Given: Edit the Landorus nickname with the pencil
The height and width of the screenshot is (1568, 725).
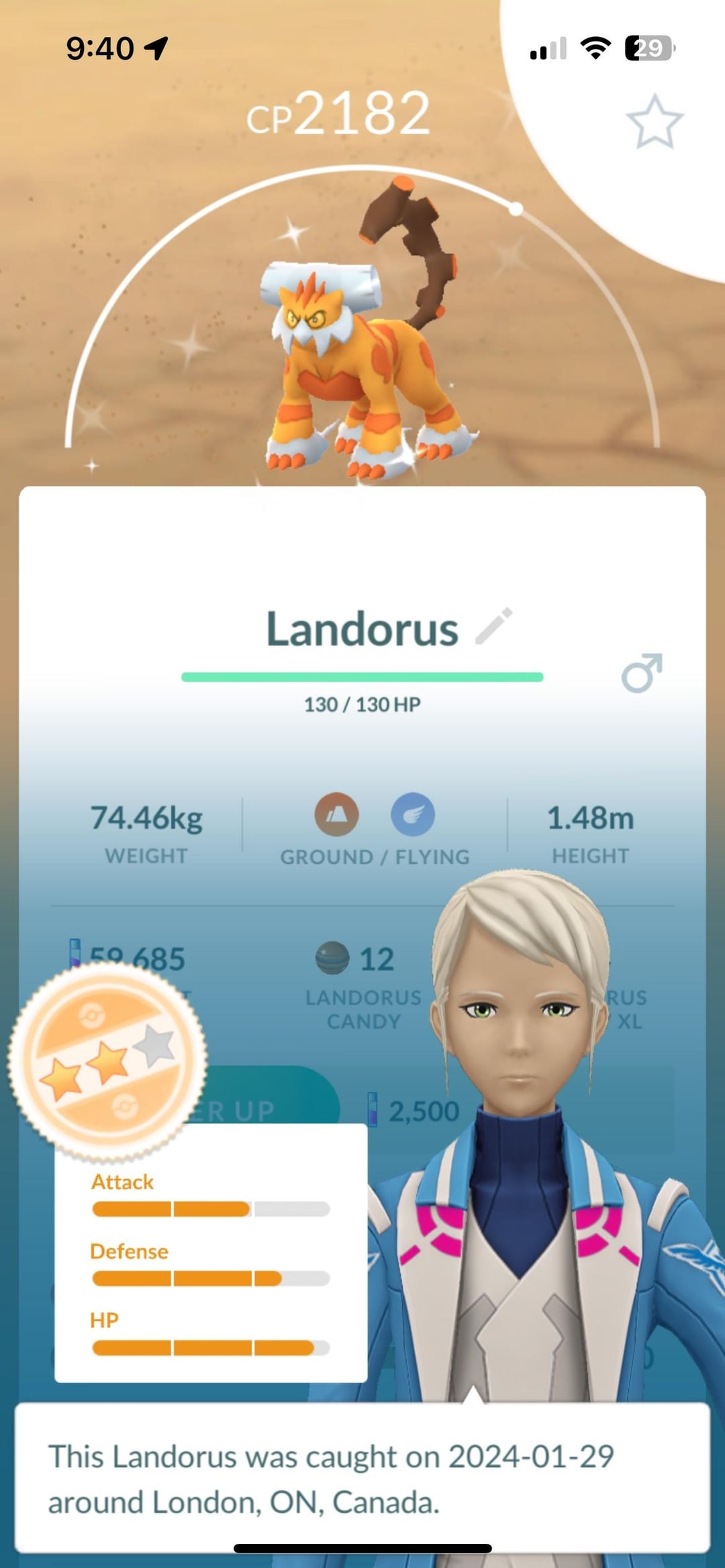Looking at the screenshot, I should pyautogui.click(x=494, y=627).
